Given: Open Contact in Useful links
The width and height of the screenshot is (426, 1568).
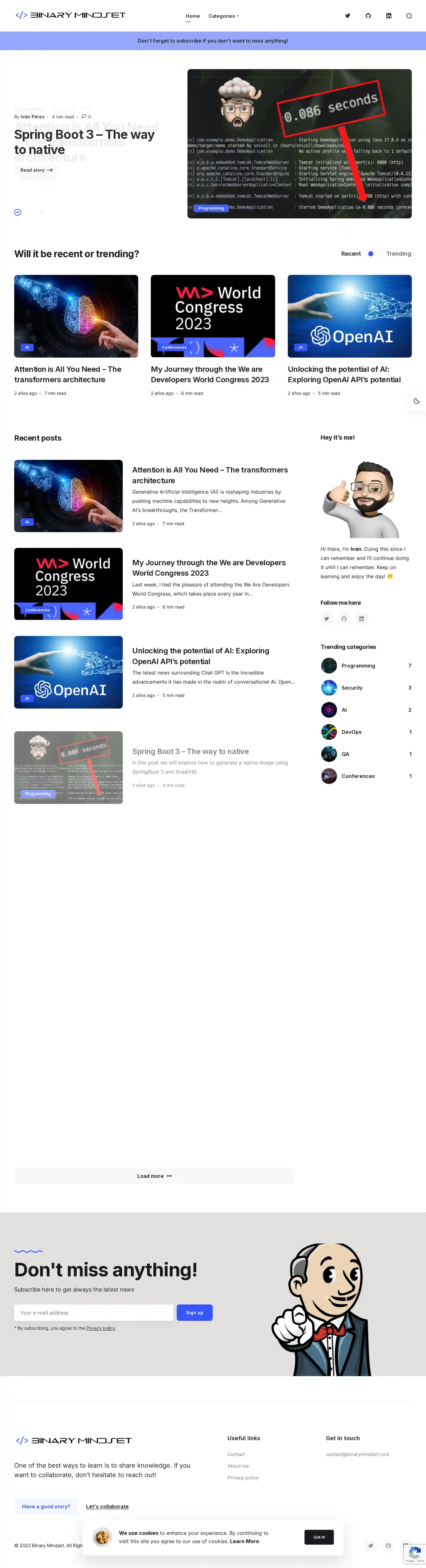Looking at the screenshot, I should 236,1454.
